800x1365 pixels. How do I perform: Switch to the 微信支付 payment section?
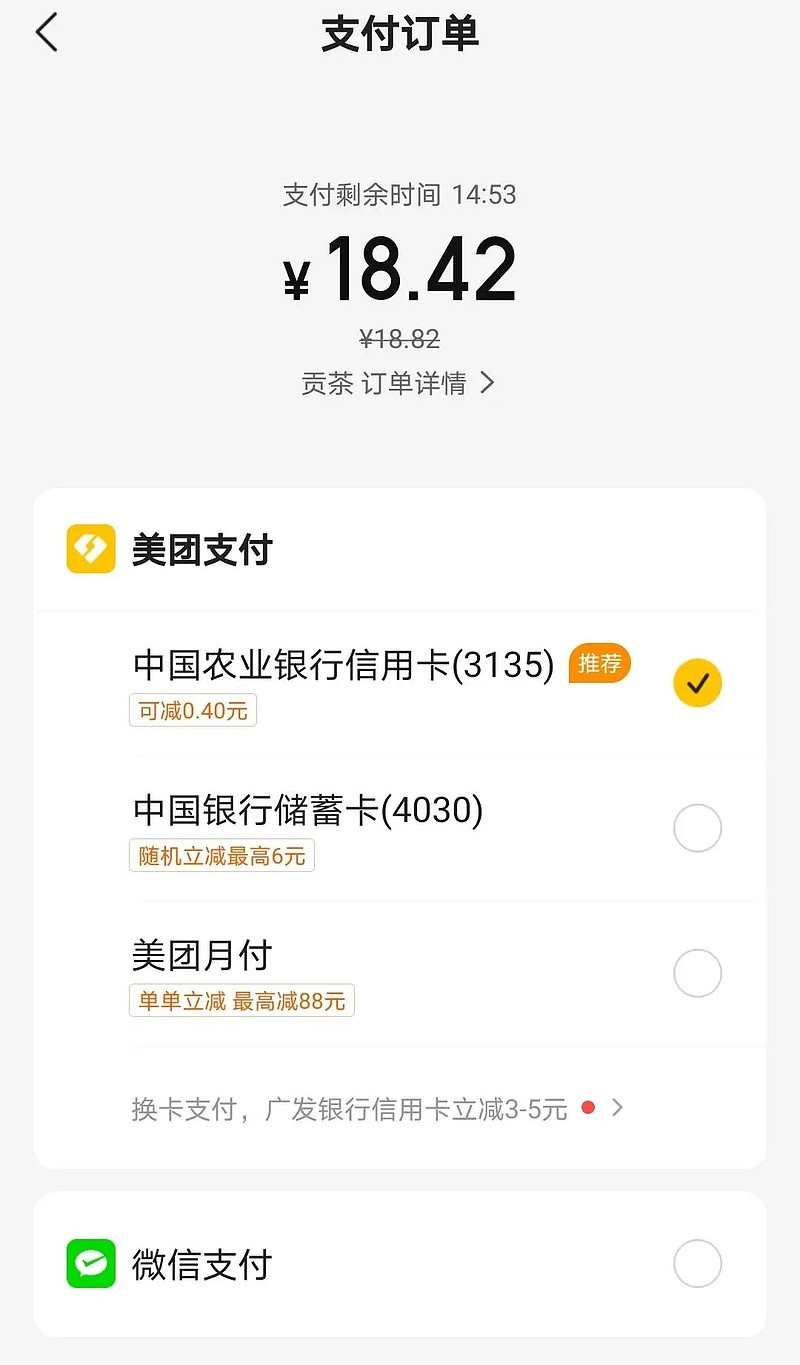[200, 1264]
